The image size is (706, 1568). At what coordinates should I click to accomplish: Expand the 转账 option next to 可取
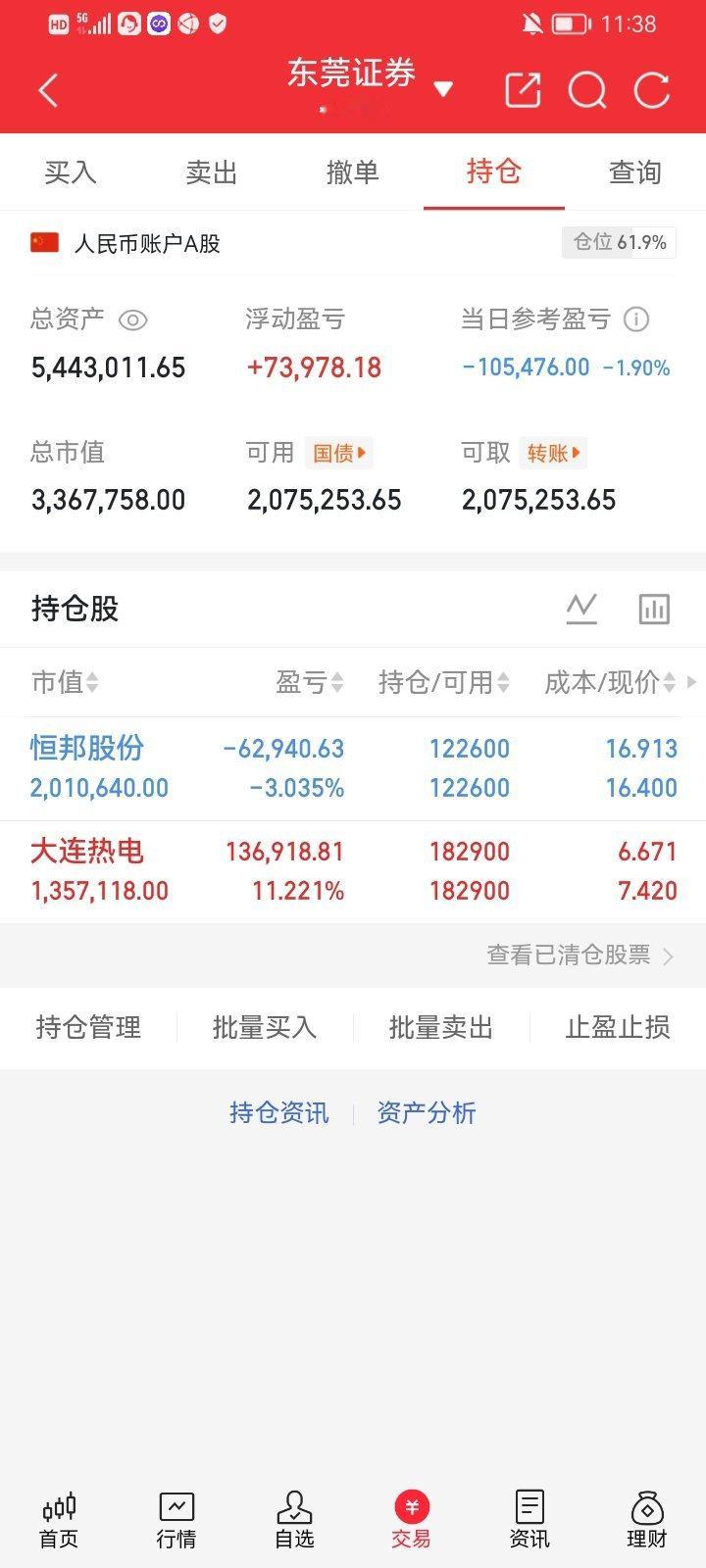click(552, 453)
